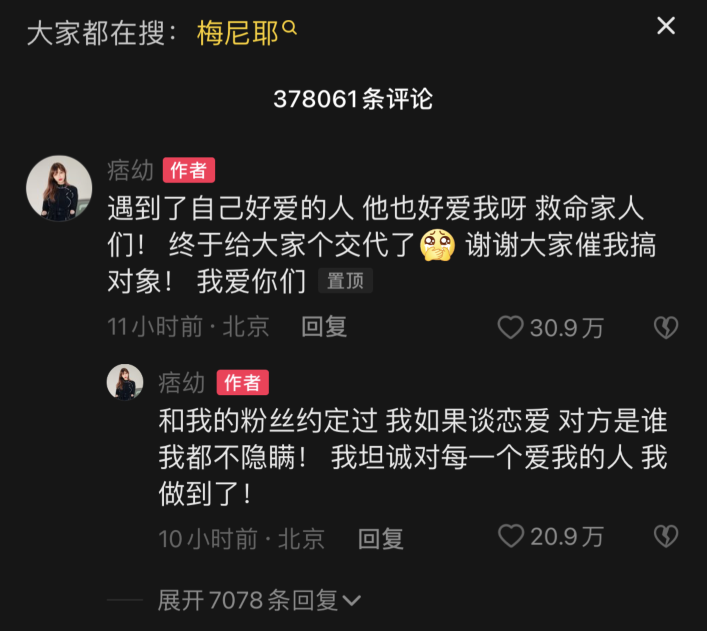Search the trending term 梅尼耶

tap(246, 31)
